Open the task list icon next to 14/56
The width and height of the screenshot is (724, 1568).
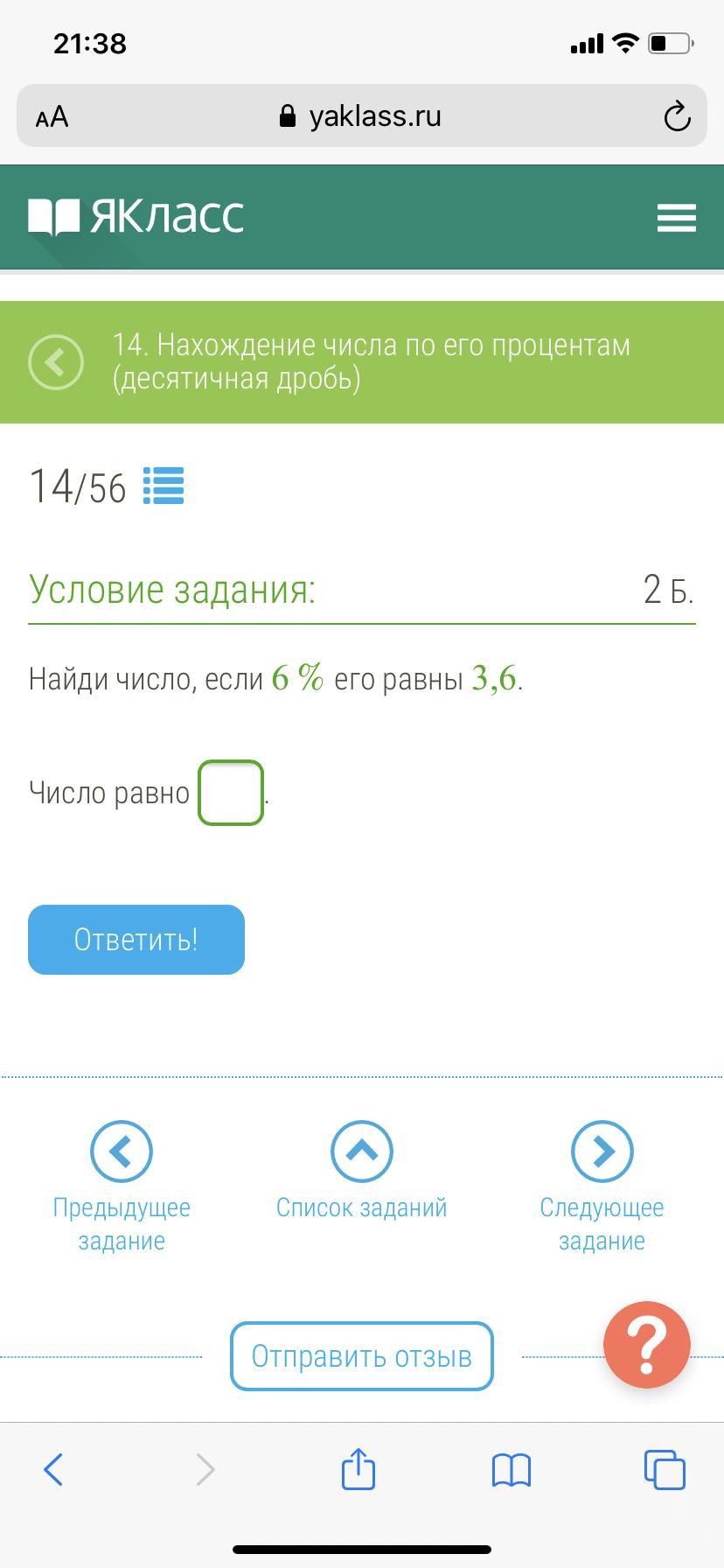(164, 486)
